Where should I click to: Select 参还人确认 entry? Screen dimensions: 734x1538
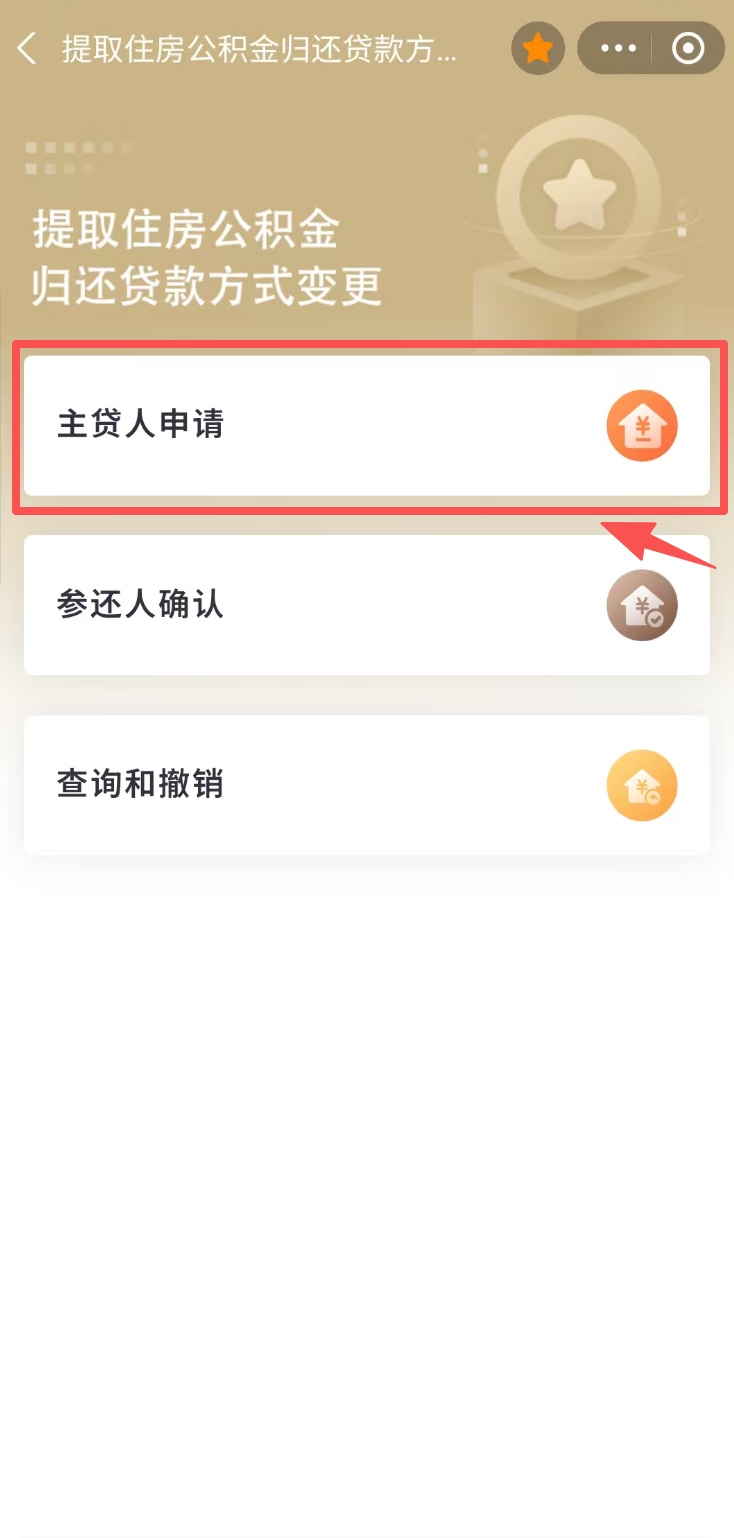tap(366, 605)
